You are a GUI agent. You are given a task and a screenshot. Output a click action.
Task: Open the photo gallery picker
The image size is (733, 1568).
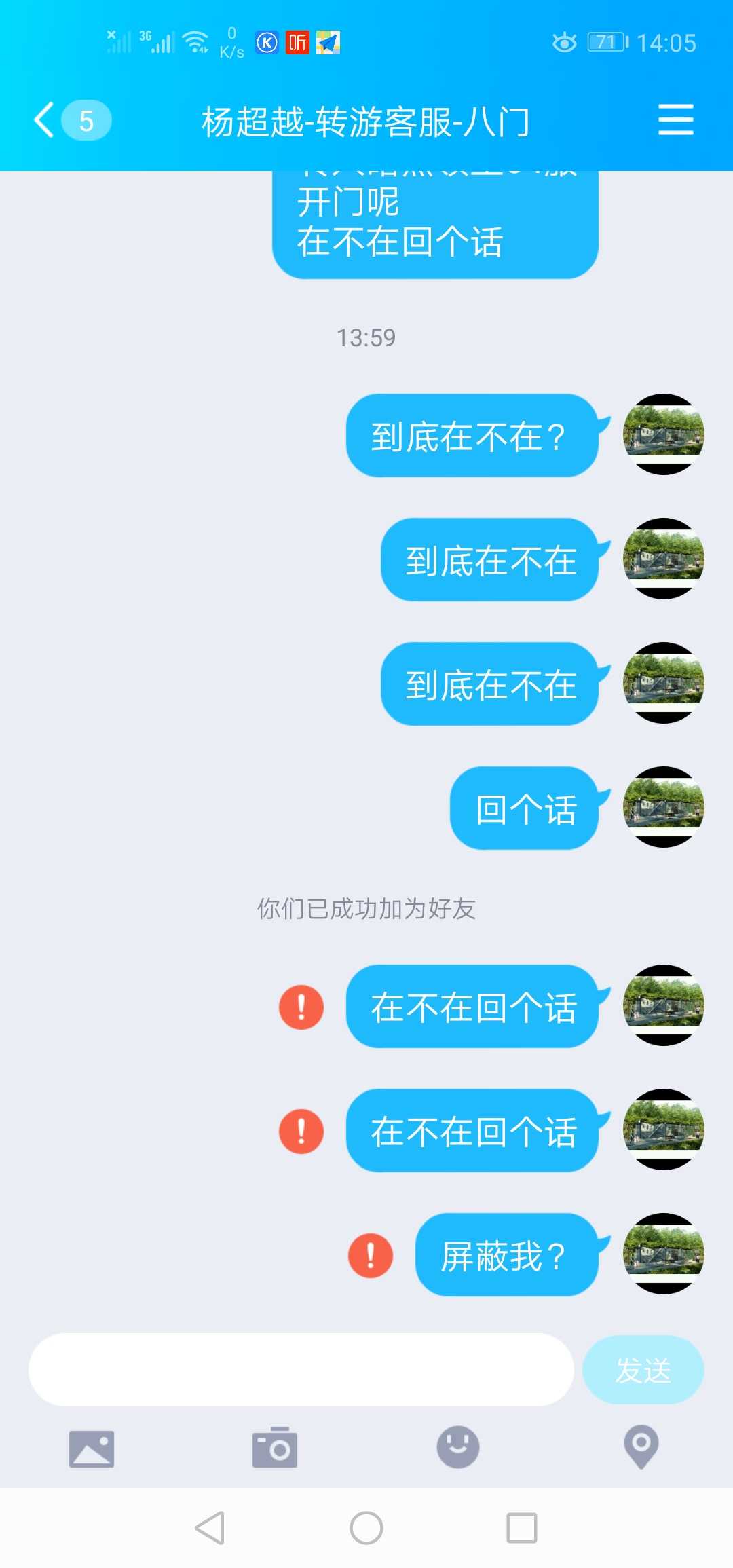(92, 1448)
